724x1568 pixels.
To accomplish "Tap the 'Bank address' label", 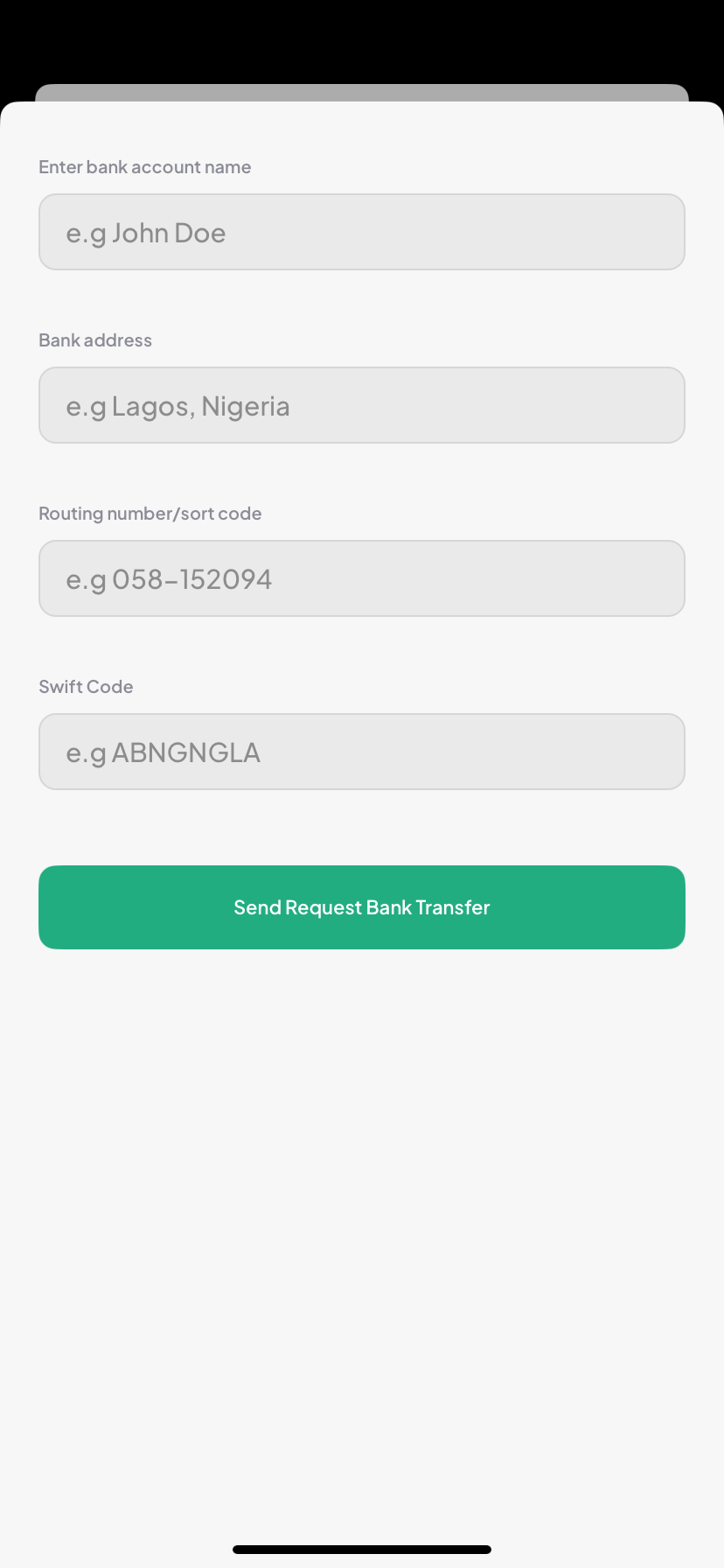I will (95, 340).
